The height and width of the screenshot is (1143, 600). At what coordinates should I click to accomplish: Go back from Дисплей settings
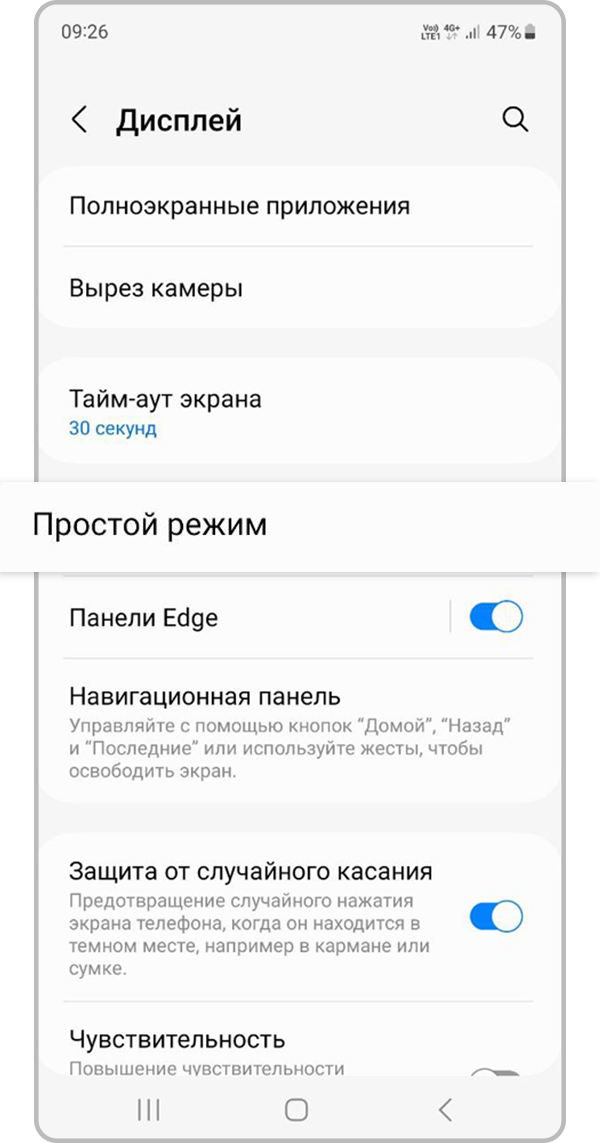79,121
